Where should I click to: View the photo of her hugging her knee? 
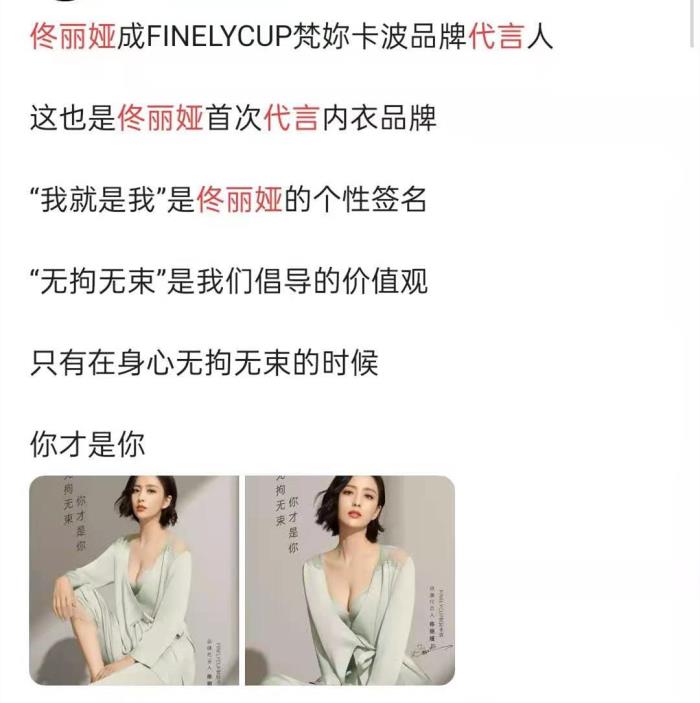pos(134,580)
